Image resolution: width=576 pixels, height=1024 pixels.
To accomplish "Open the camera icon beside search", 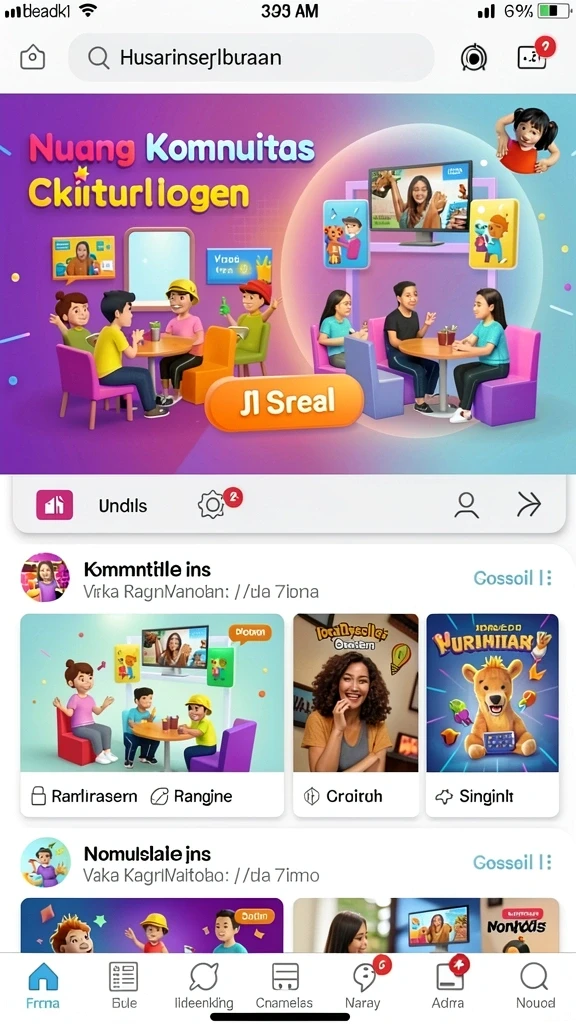I will click(33, 57).
